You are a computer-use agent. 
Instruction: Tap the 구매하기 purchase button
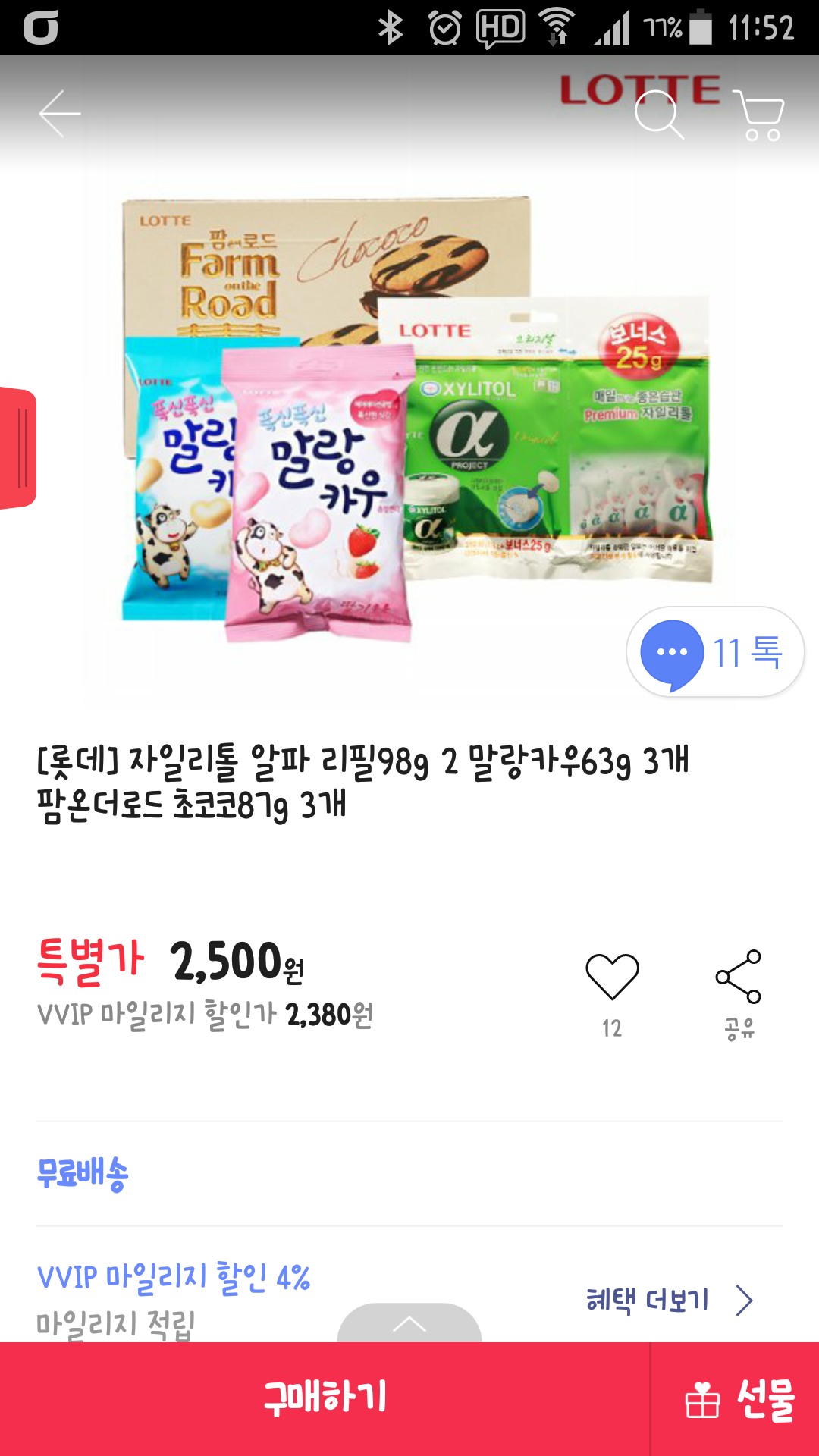point(325,1398)
